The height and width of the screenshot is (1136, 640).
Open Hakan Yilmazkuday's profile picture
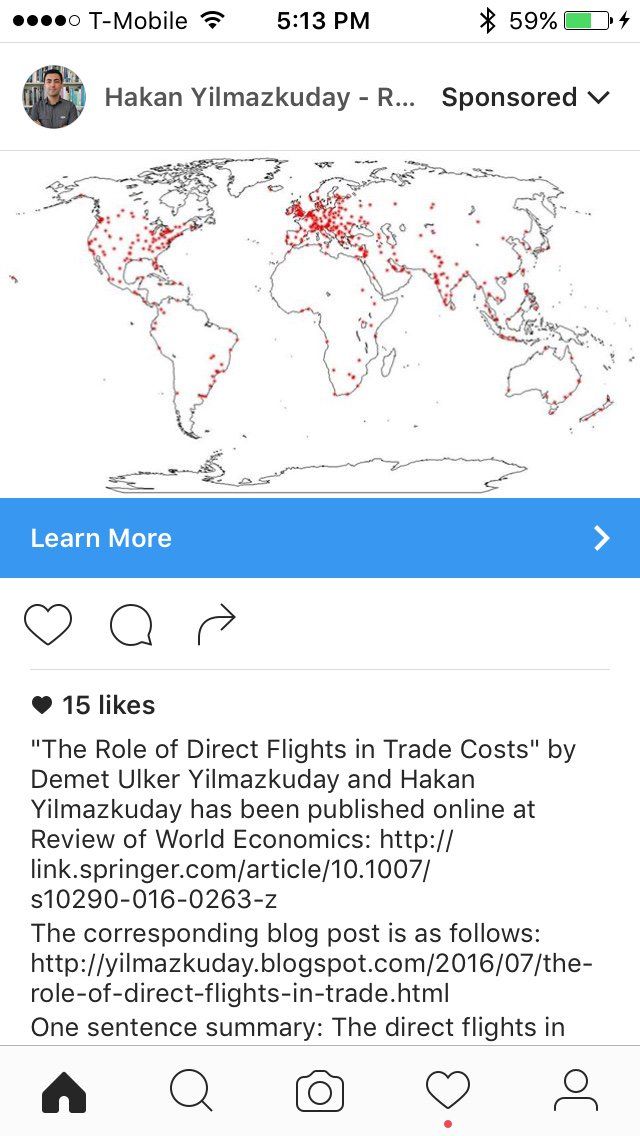click(x=54, y=97)
